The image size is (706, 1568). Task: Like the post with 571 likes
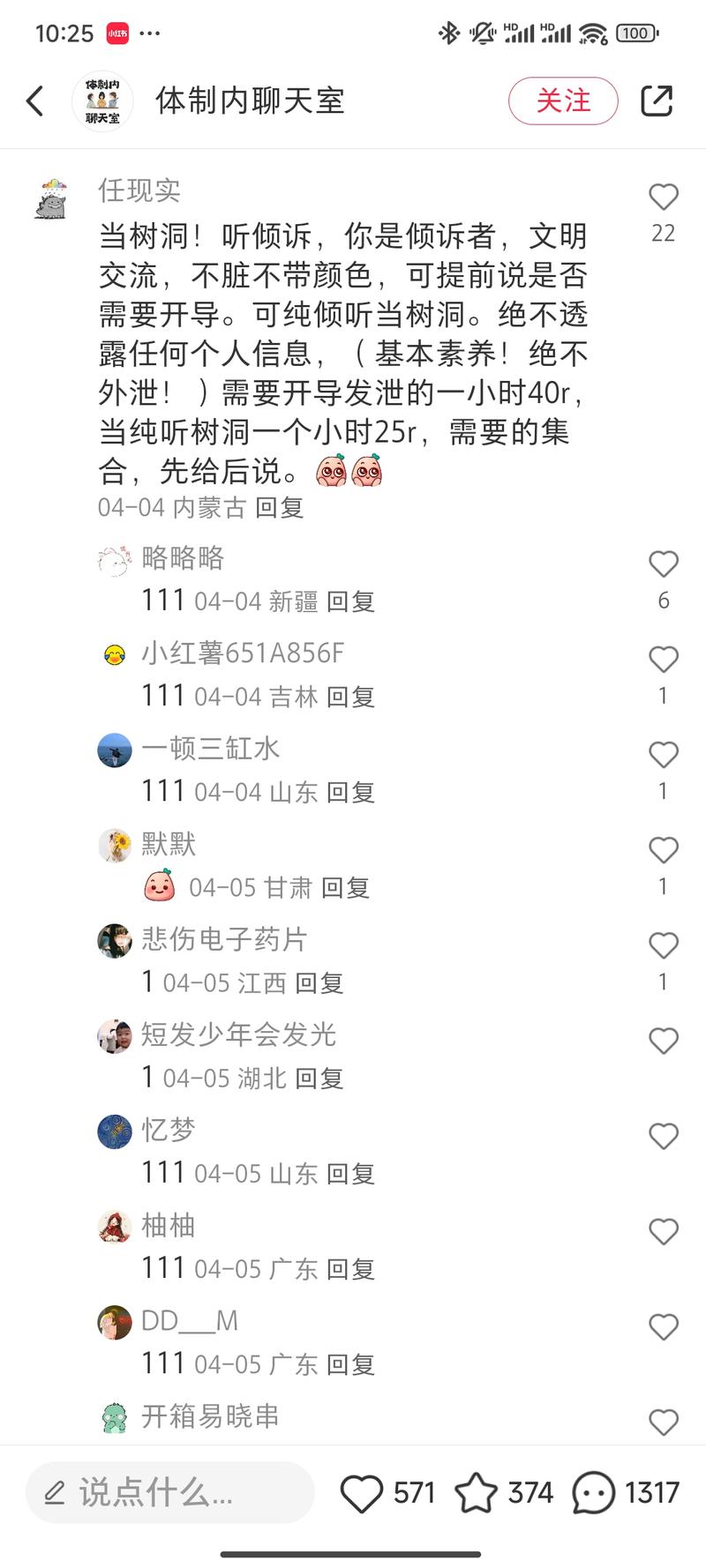(x=362, y=1493)
